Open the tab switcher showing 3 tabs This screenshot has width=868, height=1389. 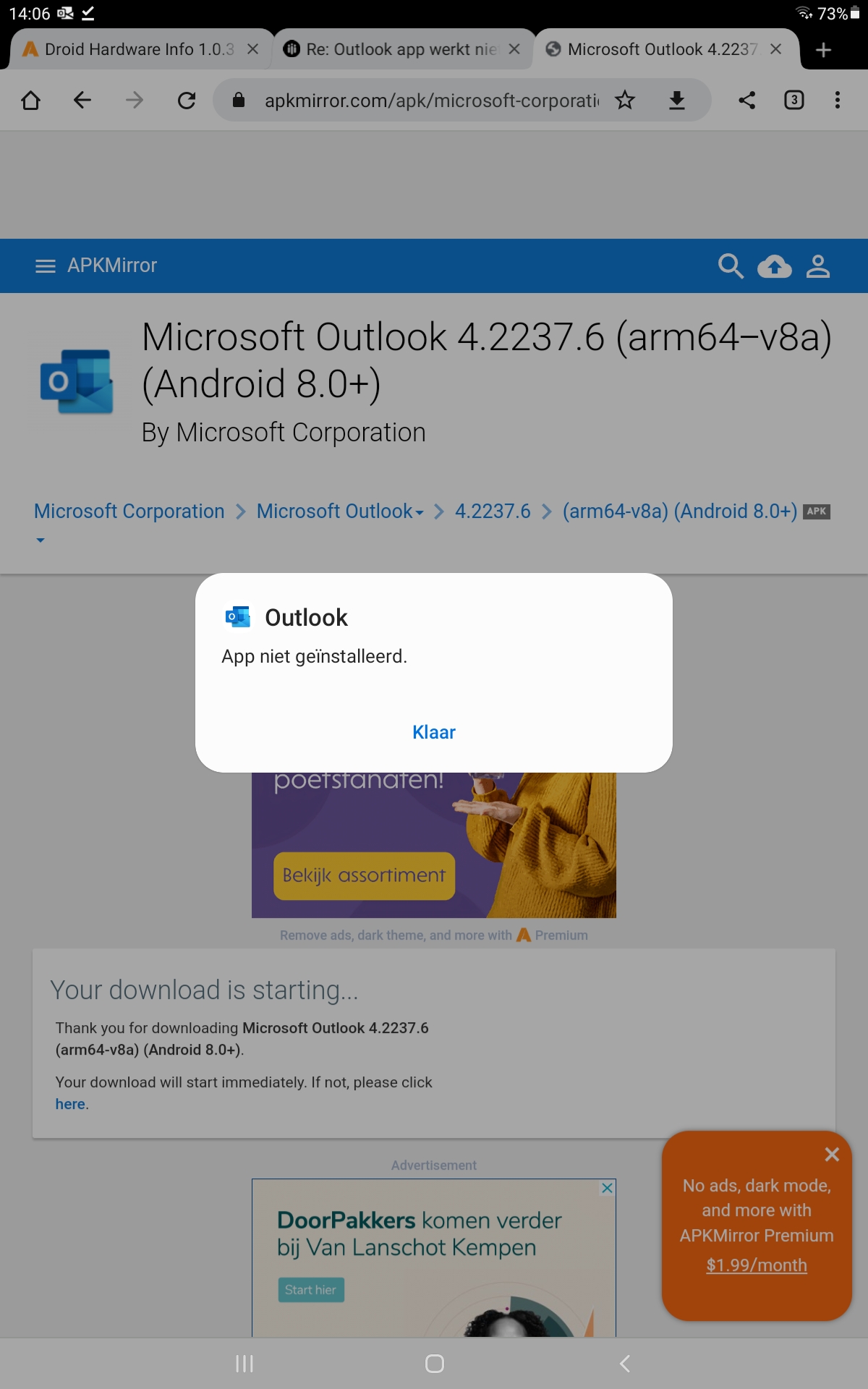point(794,100)
